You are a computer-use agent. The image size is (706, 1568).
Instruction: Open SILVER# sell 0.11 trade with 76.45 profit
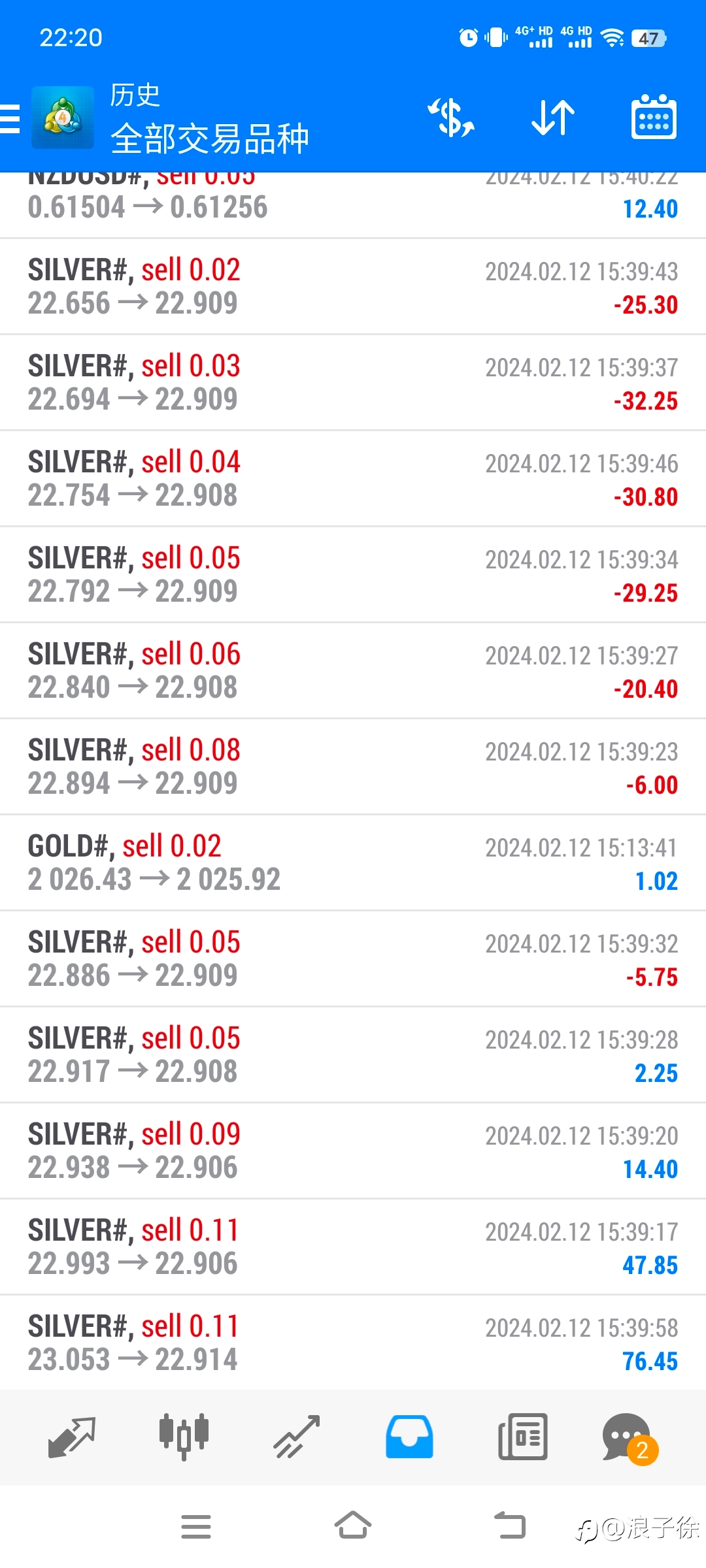click(353, 1343)
